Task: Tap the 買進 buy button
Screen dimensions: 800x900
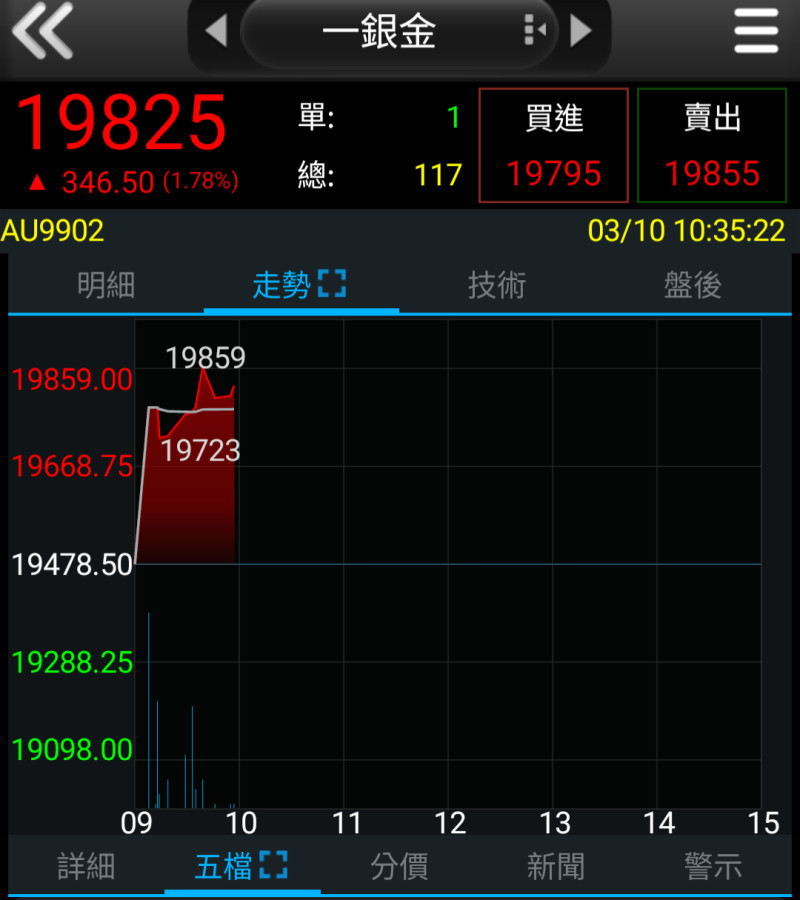Action: (x=553, y=146)
